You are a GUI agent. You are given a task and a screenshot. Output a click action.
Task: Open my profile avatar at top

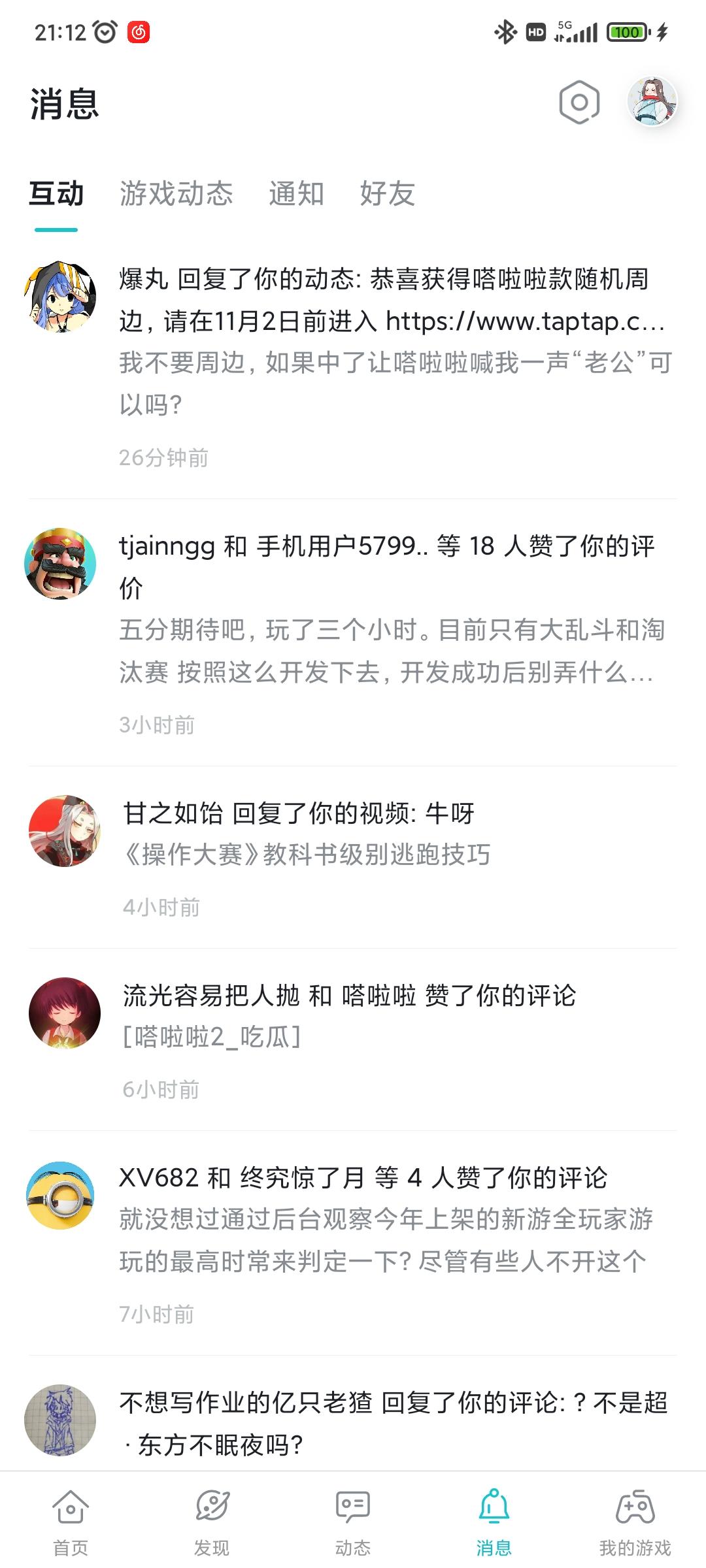click(652, 102)
